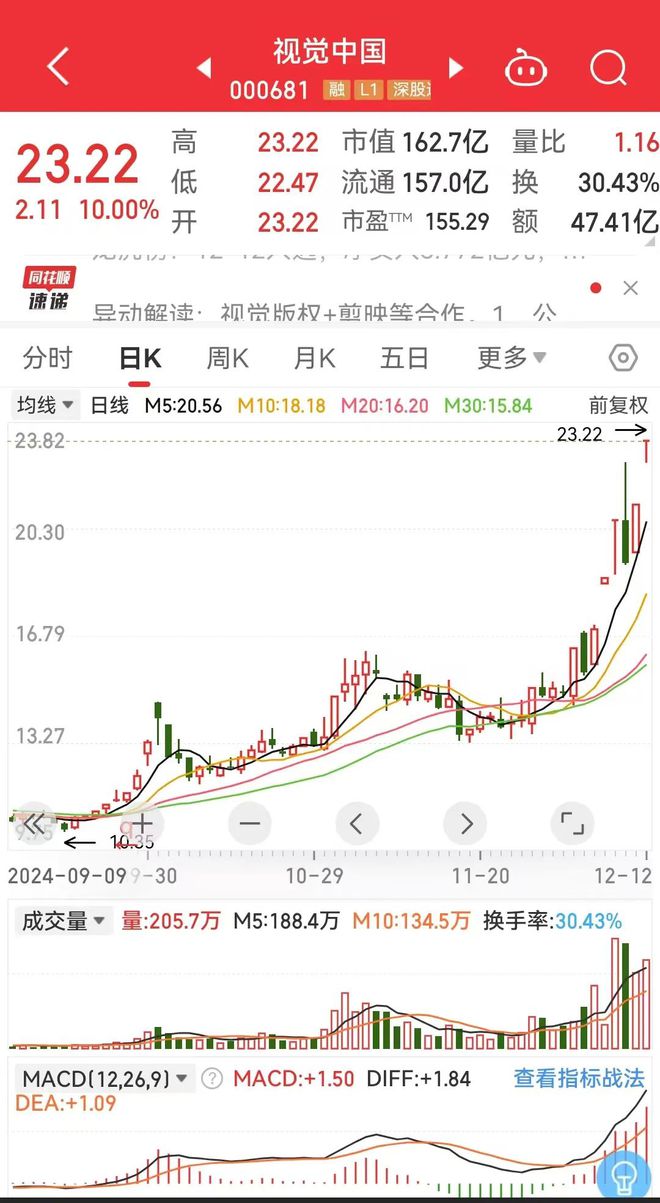Switch to the 五日 tab

[405, 358]
